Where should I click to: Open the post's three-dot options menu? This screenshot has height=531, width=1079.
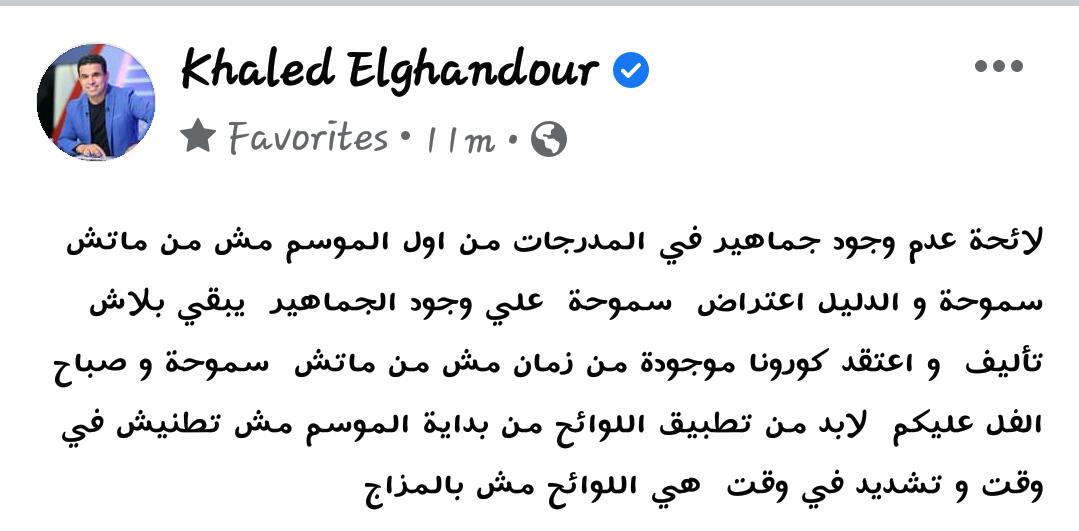click(998, 67)
